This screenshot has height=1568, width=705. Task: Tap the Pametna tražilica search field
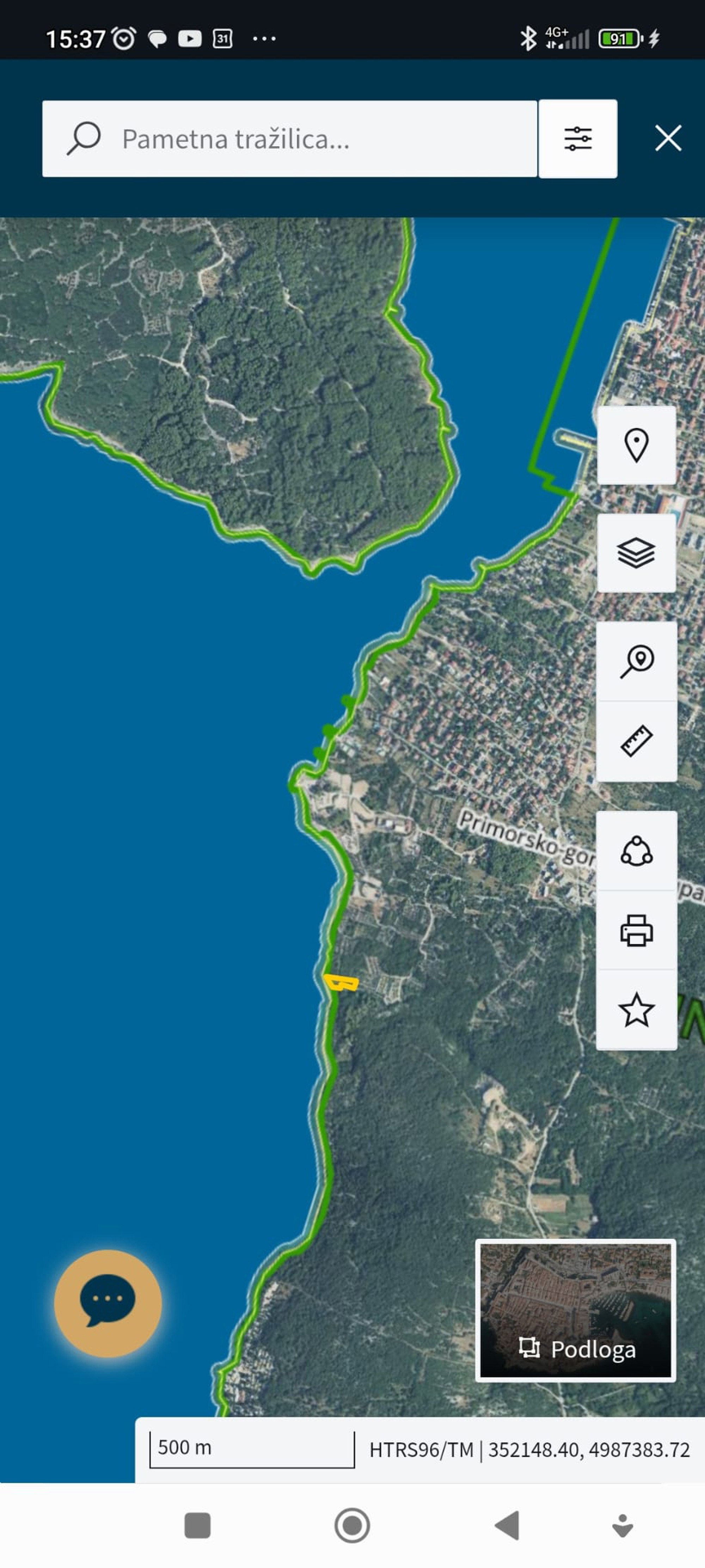pyautogui.click(x=289, y=139)
